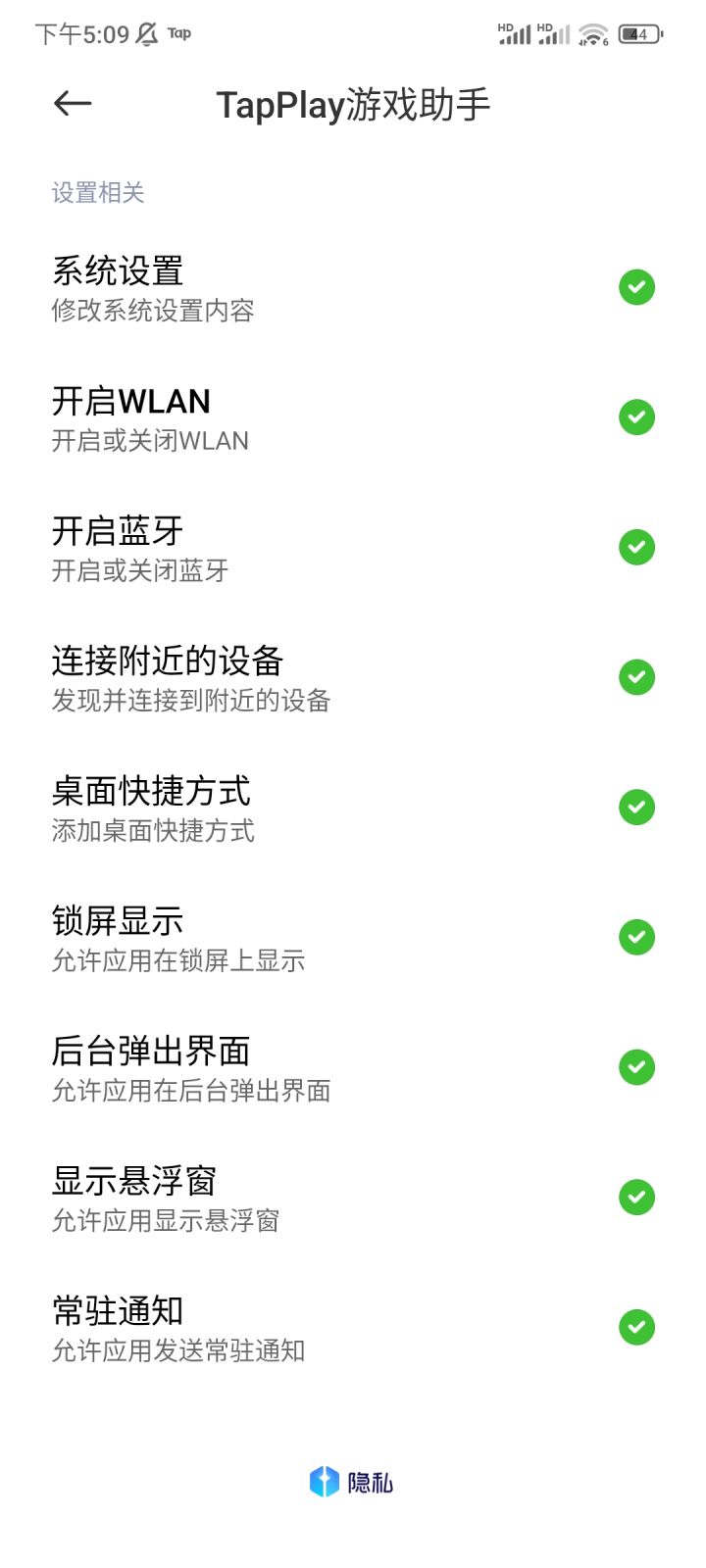Click the blue privacy shield icon at bottom
This screenshot has width=706, height=1568.
pyautogui.click(x=324, y=1483)
